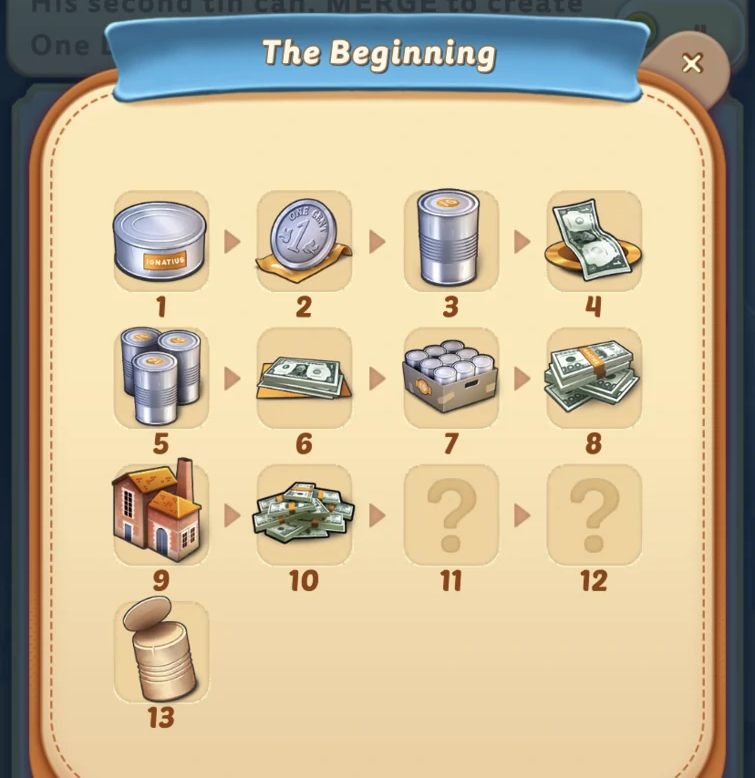Select item 9 factory building

coord(160,513)
